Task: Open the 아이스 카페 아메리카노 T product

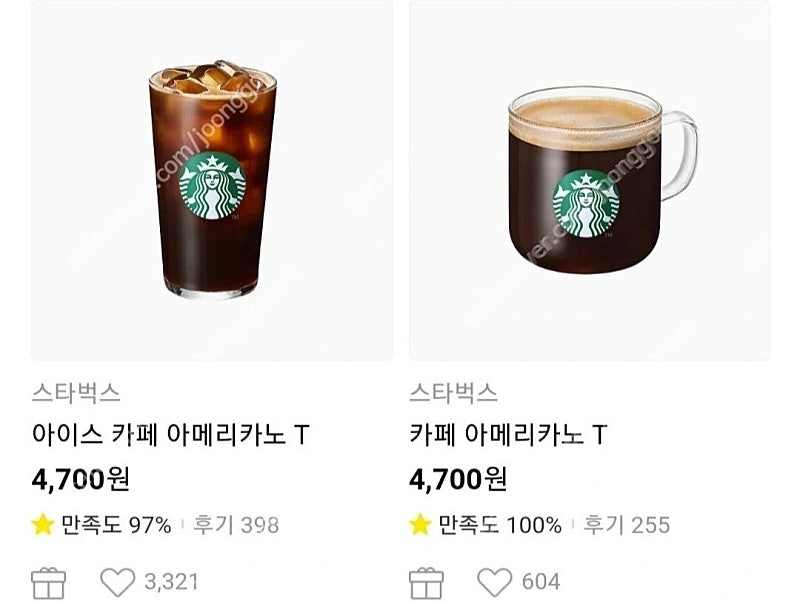Action: (x=211, y=180)
